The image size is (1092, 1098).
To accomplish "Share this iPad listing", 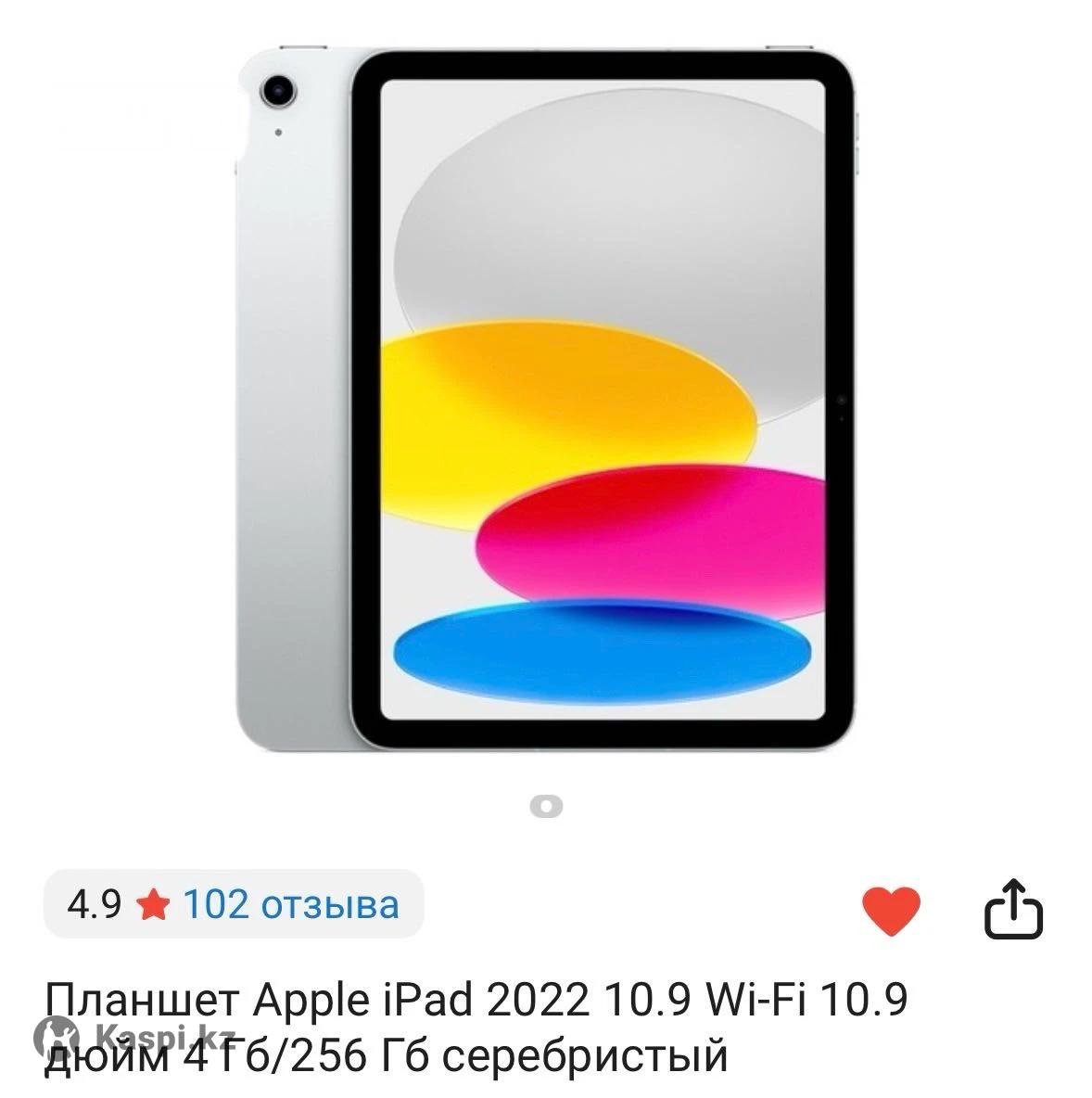I will click(x=1012, y=910).
